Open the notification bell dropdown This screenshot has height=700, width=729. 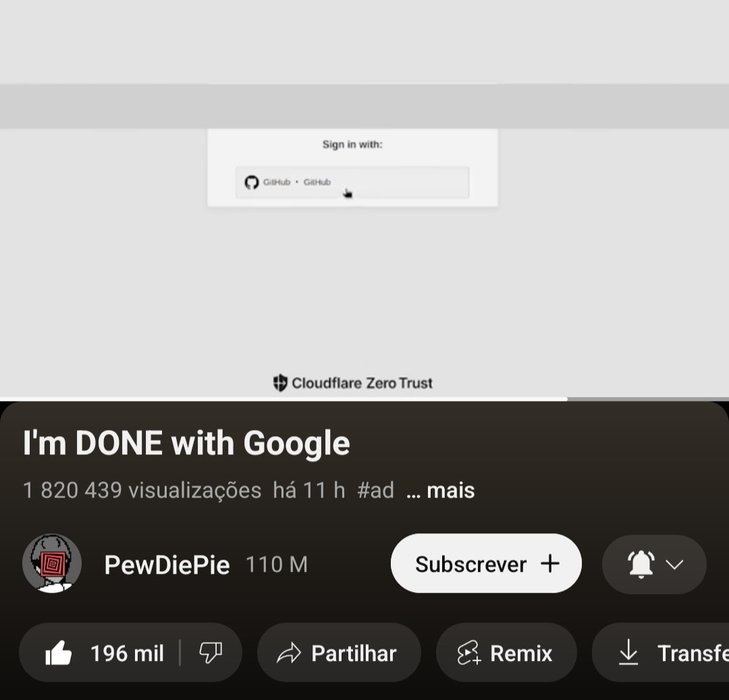pos(654,564)
